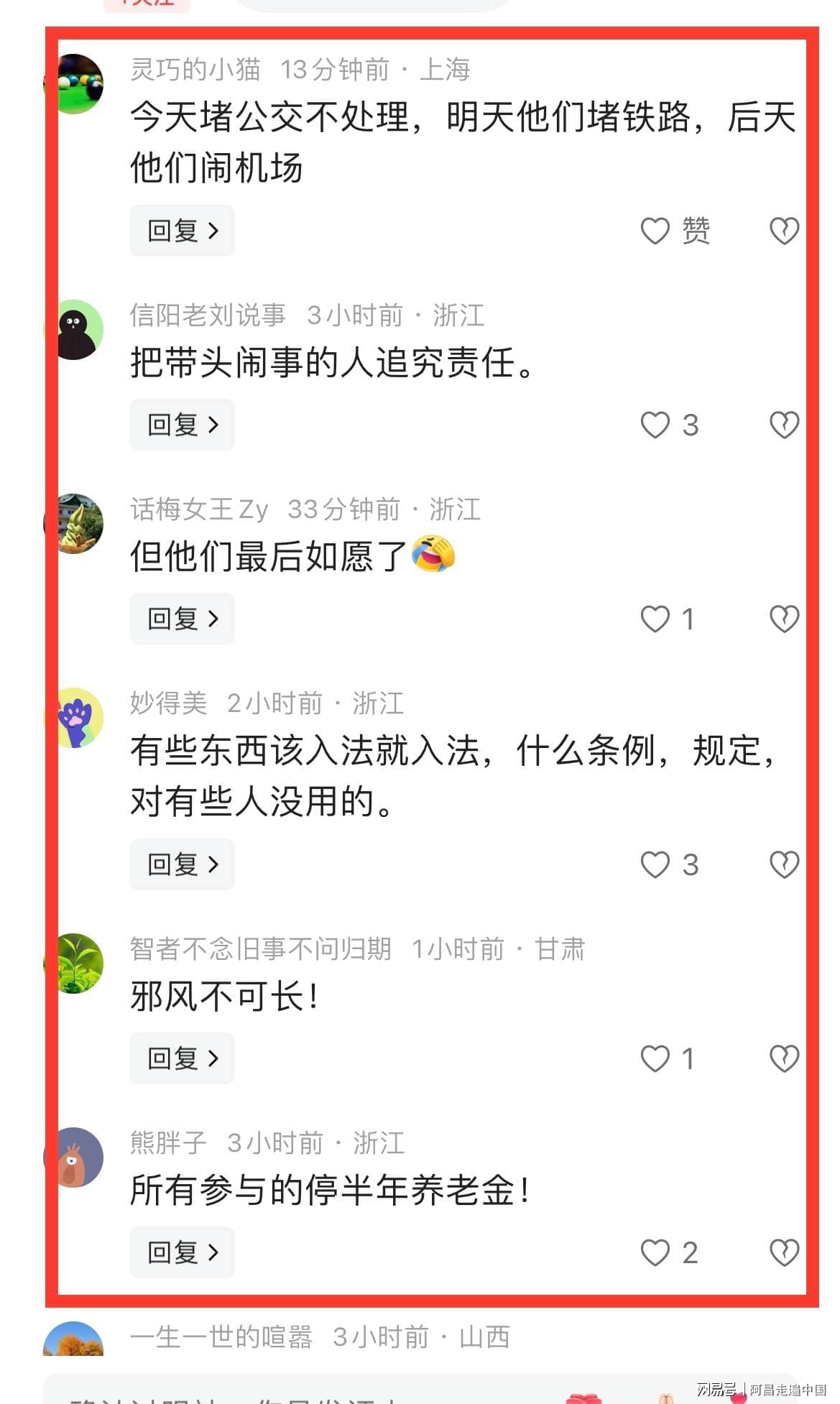Dislike 熊胖子's comment
This screenshot has width=840, height=1404.
point(784,1253)
